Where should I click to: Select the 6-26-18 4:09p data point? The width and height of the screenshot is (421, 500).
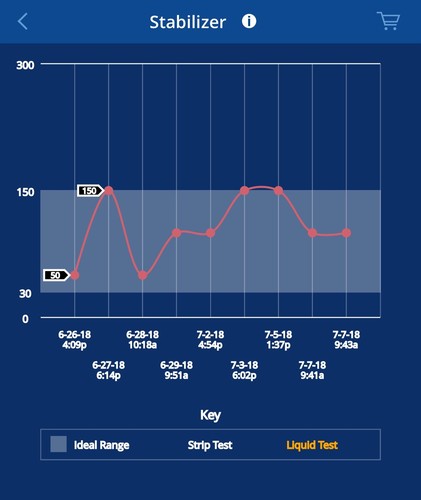point(75,275)
